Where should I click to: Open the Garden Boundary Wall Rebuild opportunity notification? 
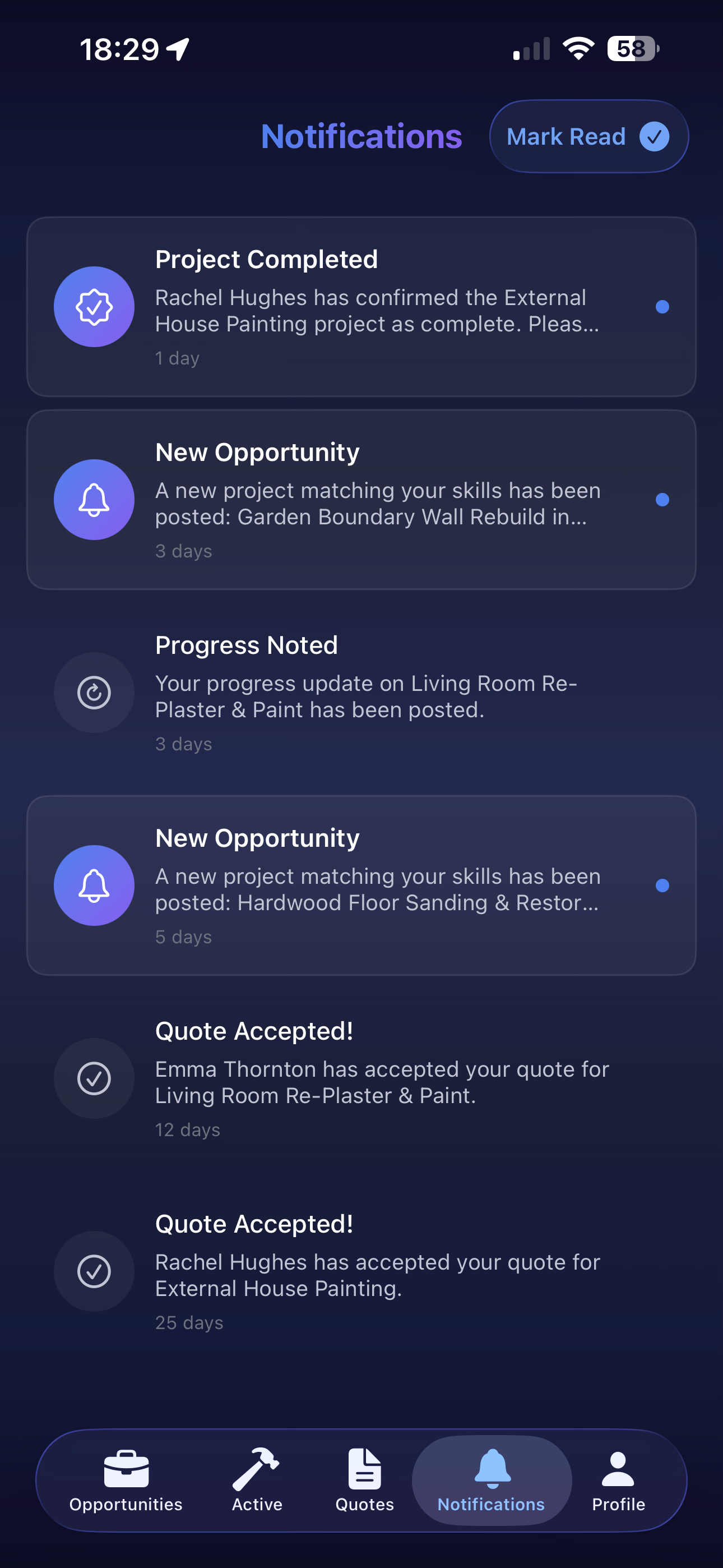[361, 500]
